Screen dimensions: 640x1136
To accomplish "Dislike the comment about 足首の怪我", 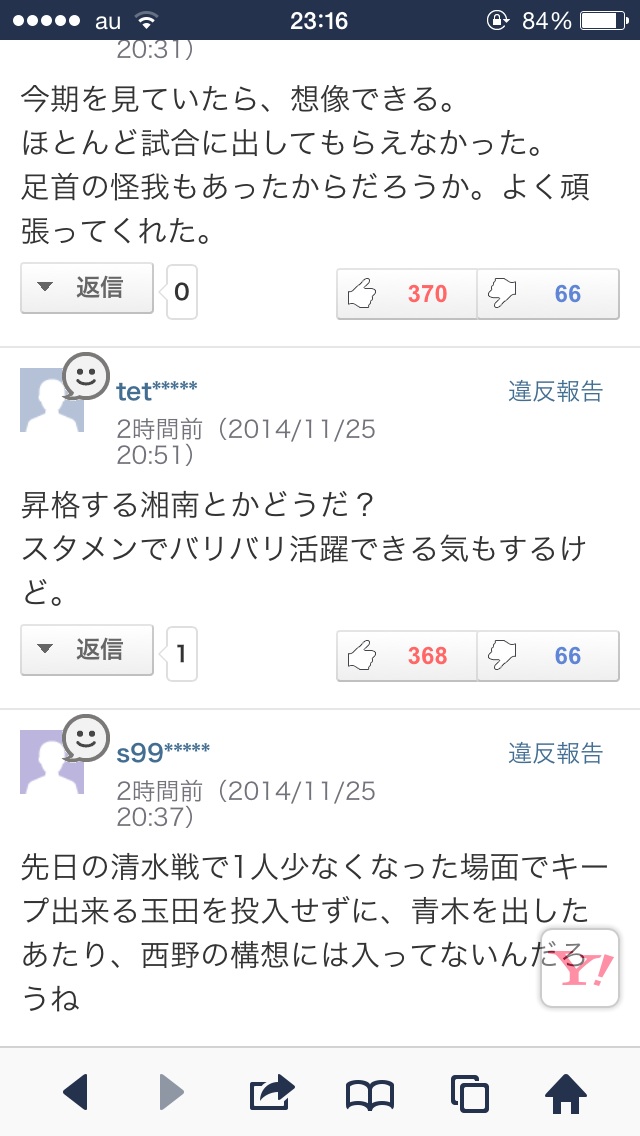I will point(547,294).
